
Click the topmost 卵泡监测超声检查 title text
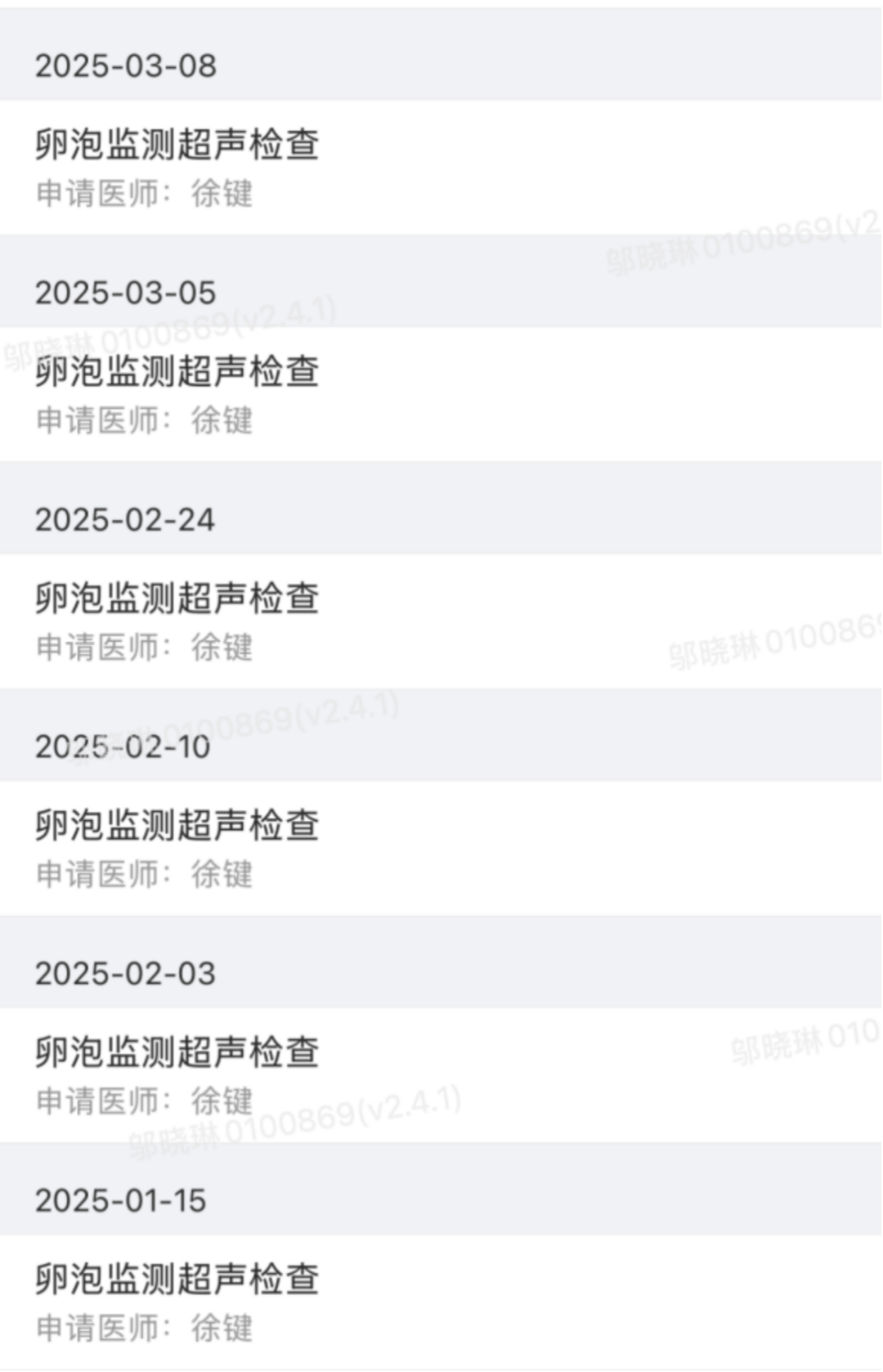coord(178,144)
